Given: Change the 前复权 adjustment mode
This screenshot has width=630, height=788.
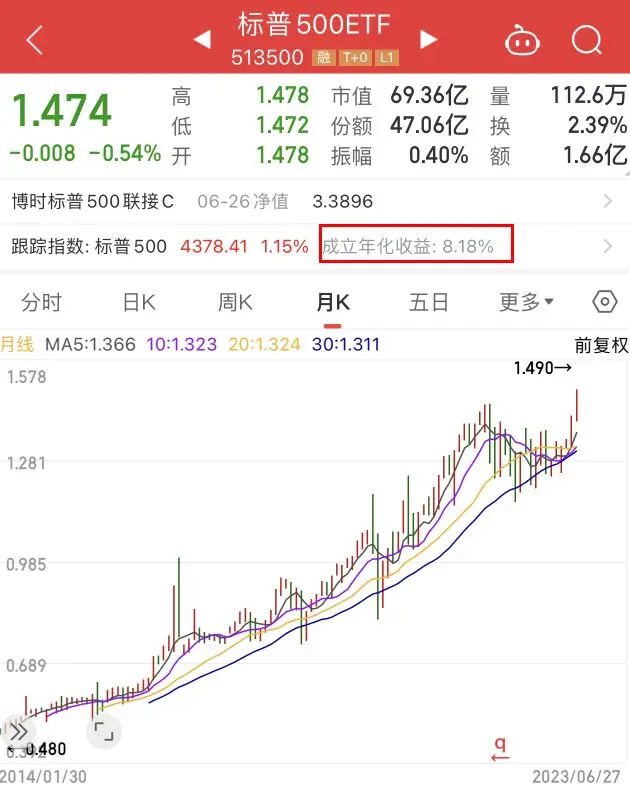Looking at the screenshot, I should coord(601,345).
